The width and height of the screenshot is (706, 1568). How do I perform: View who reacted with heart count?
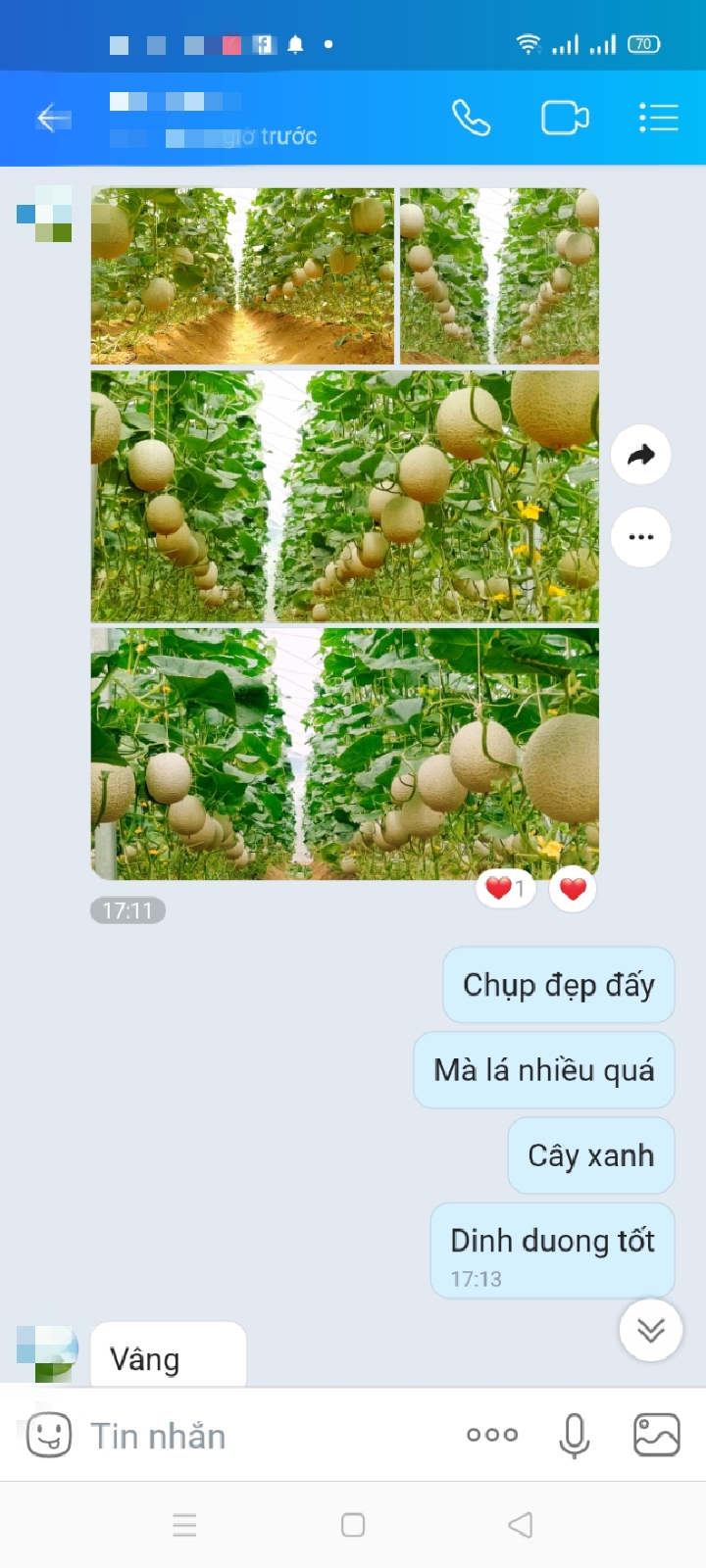505,889
